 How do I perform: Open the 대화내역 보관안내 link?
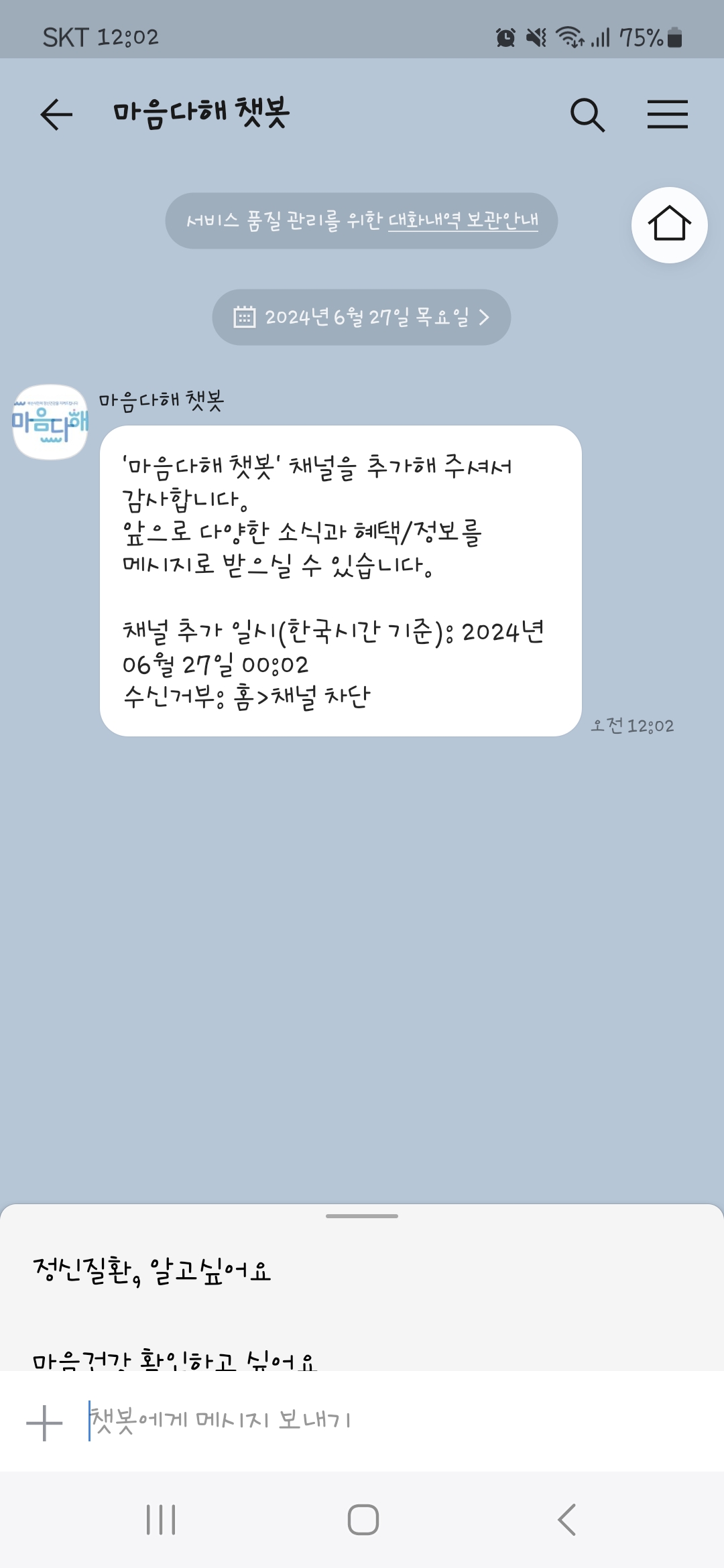tap(463, 220)
